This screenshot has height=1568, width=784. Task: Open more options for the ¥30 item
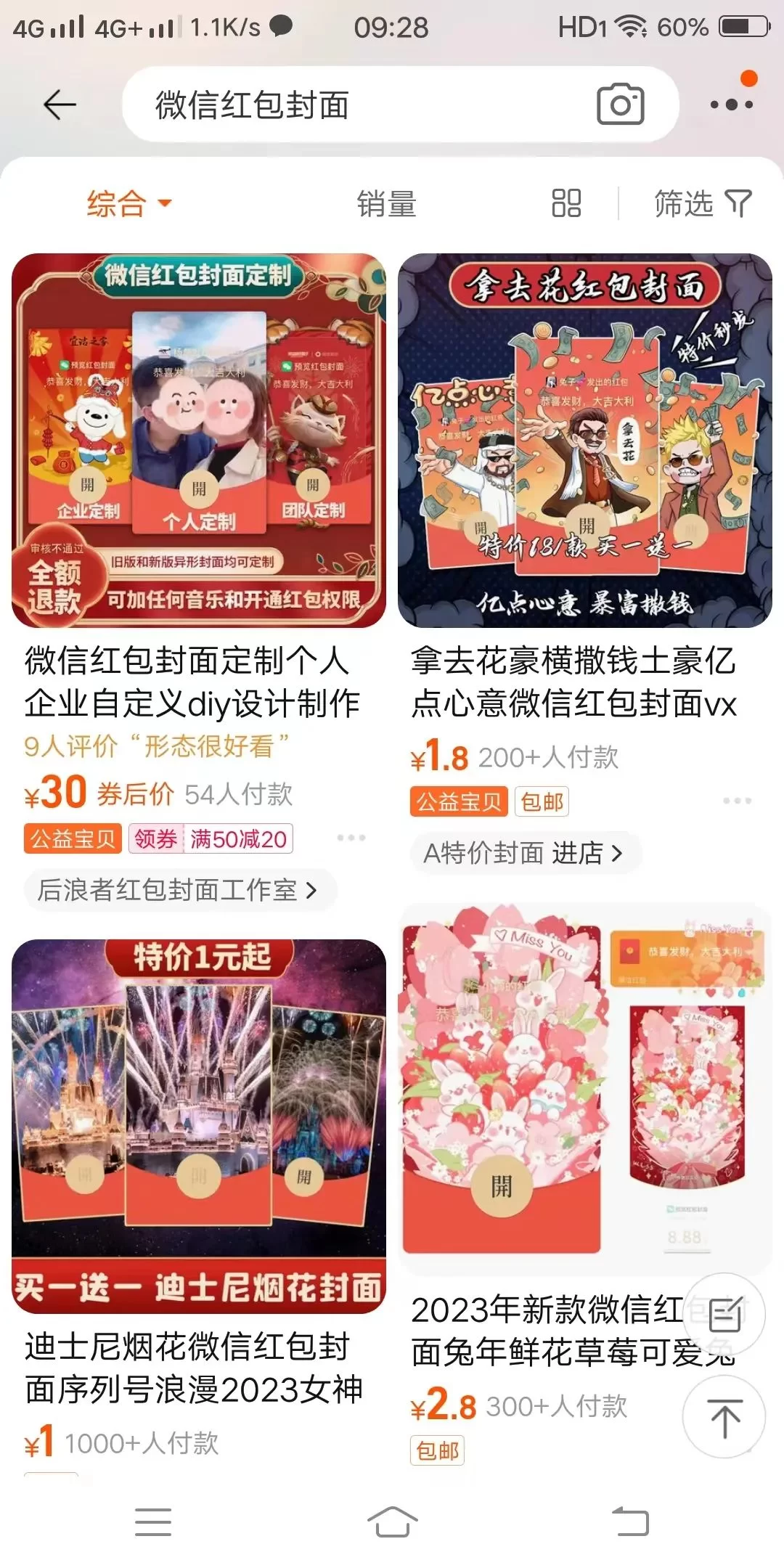(x=351, y=838)
